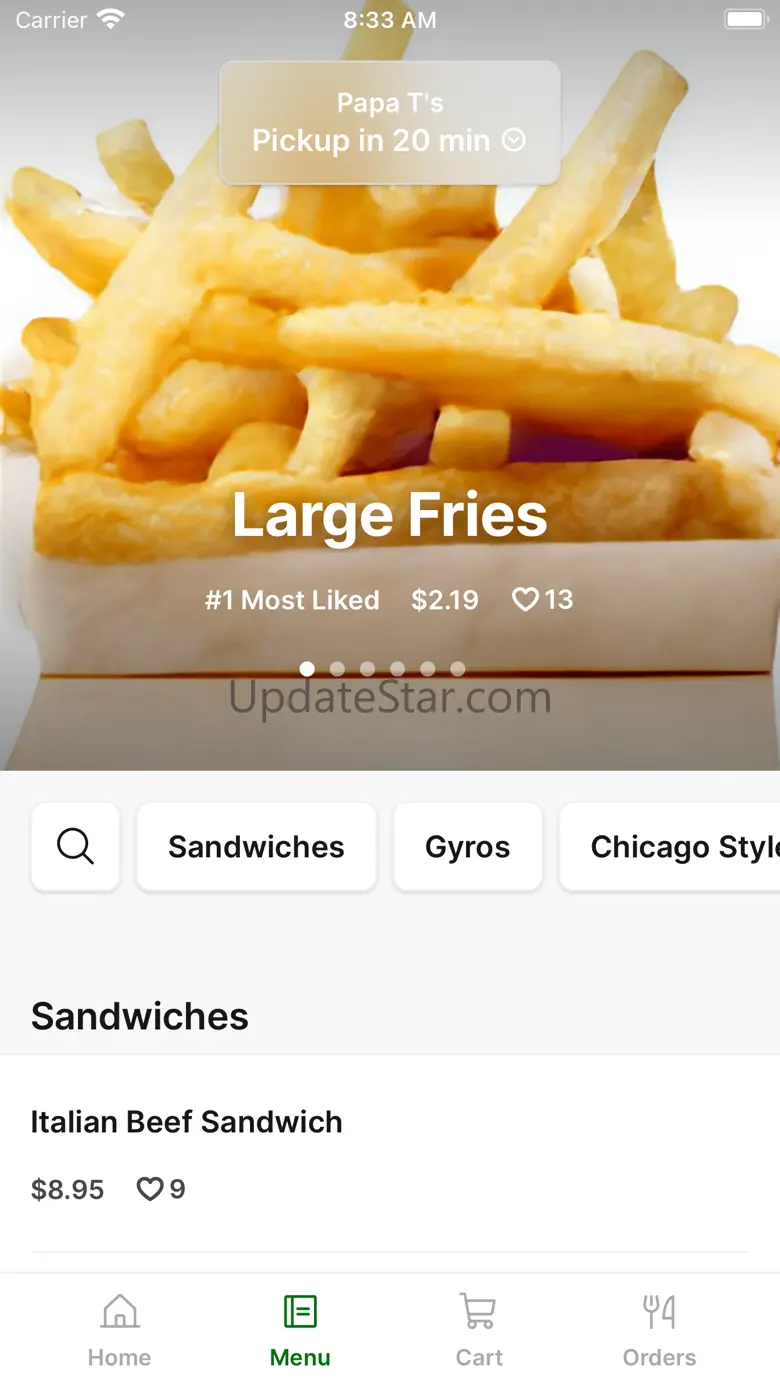Open the Papa T's pickup time dropdown

[389, 123]
